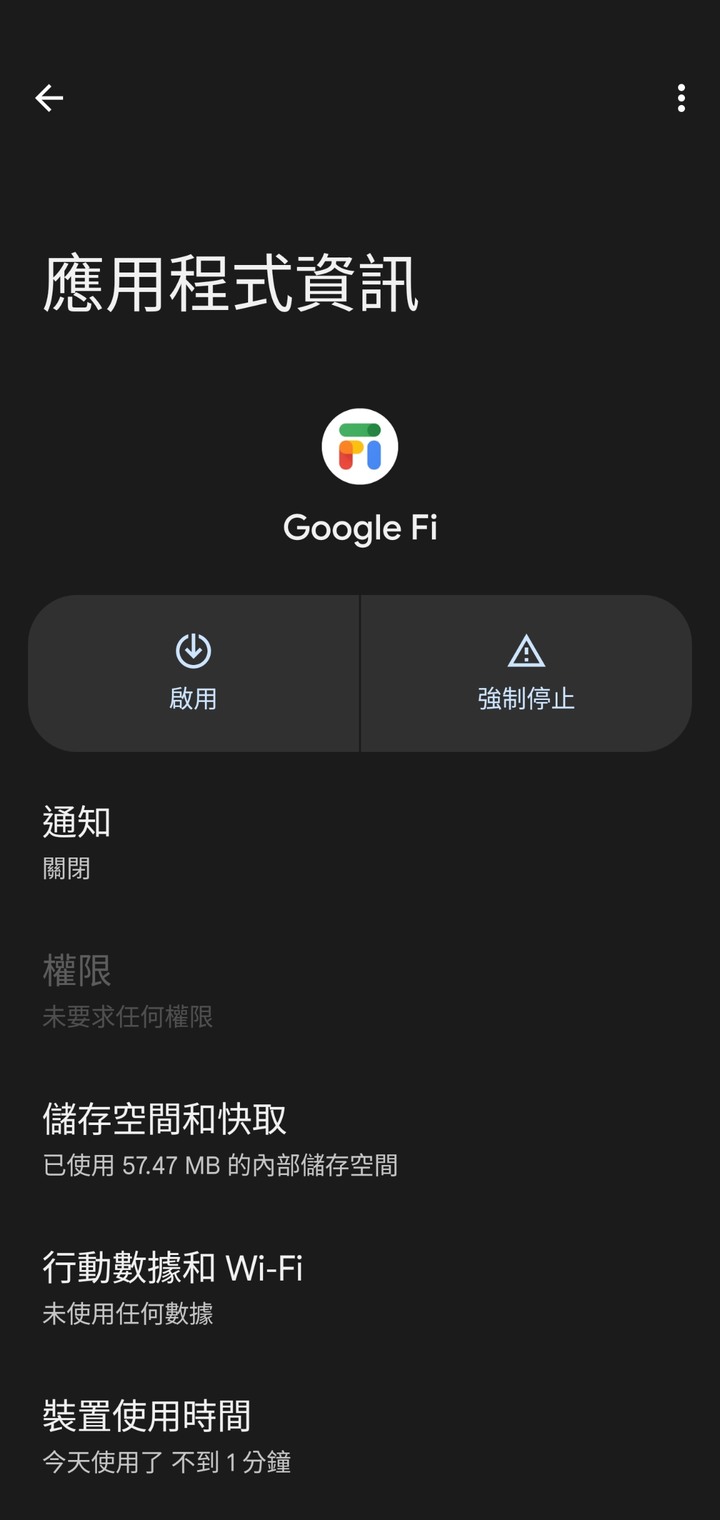Force stop the app with 強制停止

click(526, 673)
